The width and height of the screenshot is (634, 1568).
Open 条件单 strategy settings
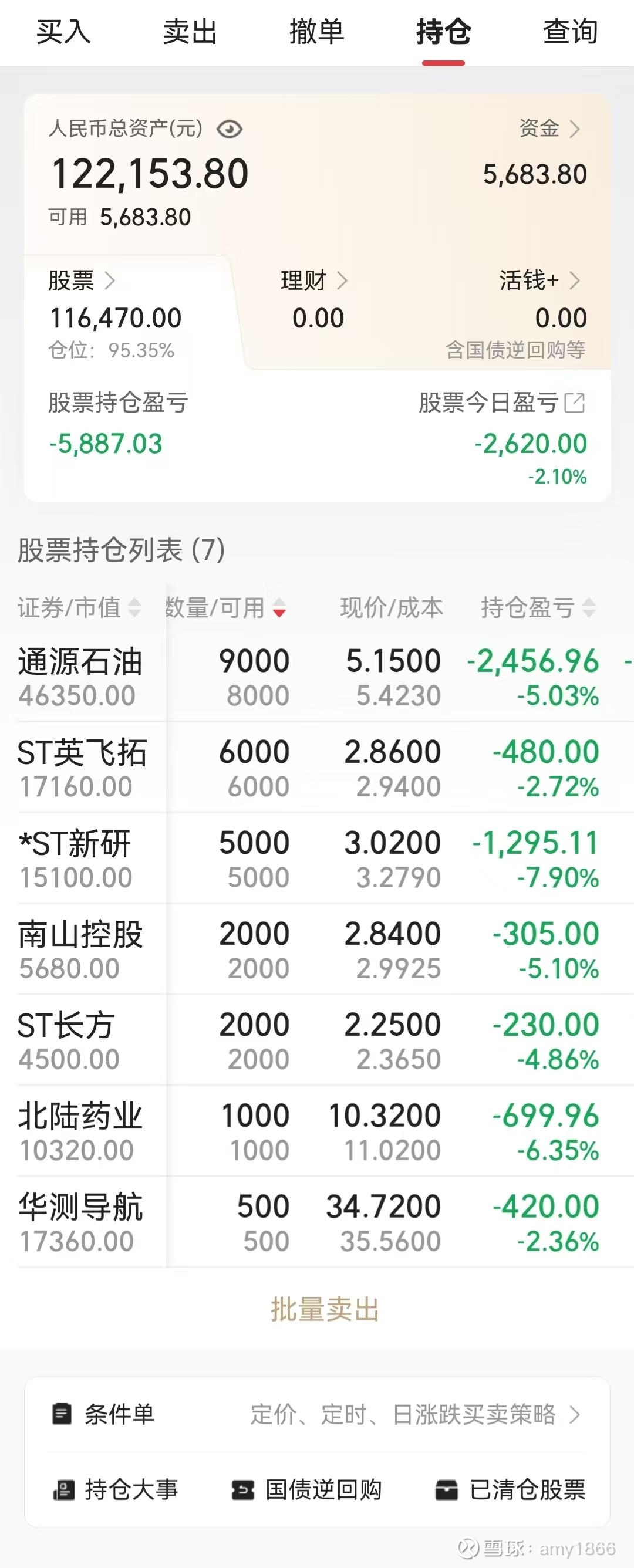pos(316,1414)
